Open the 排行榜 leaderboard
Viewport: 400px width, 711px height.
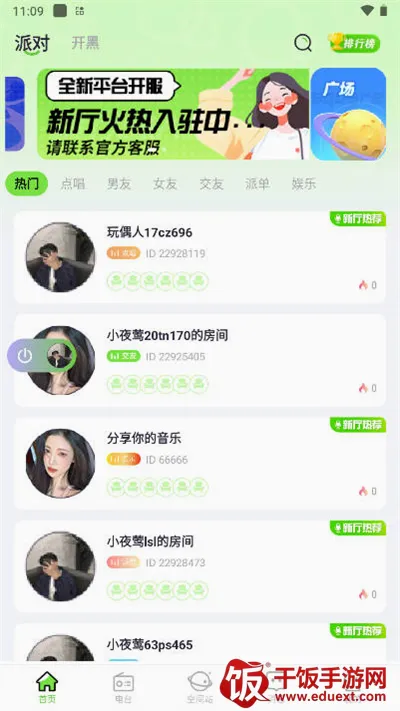355,44
